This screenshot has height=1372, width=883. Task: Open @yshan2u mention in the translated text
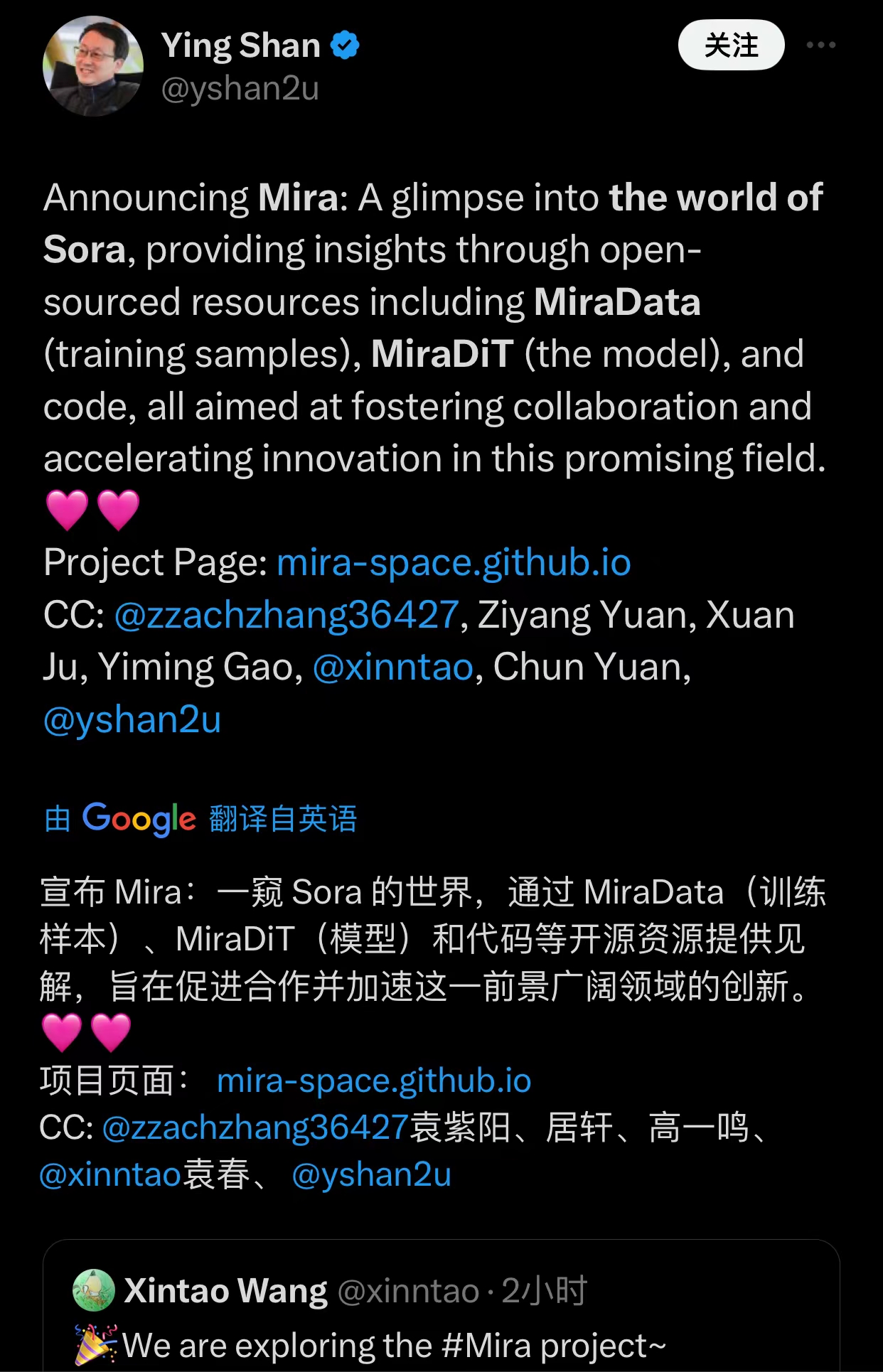(371, 1174)
